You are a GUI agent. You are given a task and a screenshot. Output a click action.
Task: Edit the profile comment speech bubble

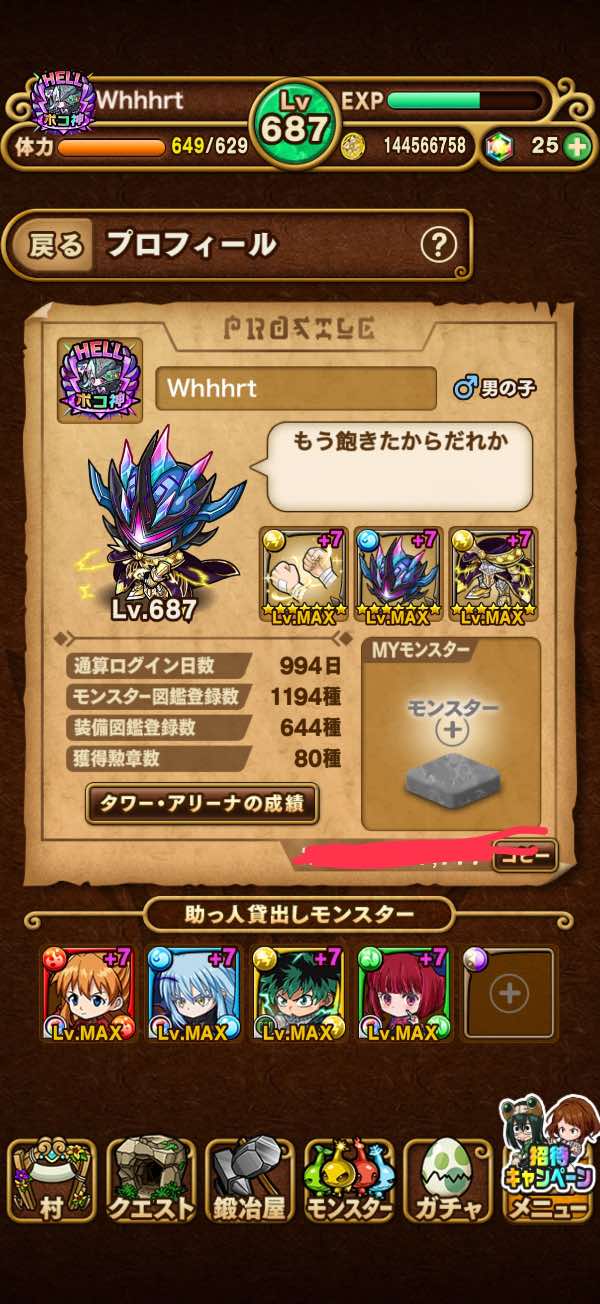click(x=399, y=466)
